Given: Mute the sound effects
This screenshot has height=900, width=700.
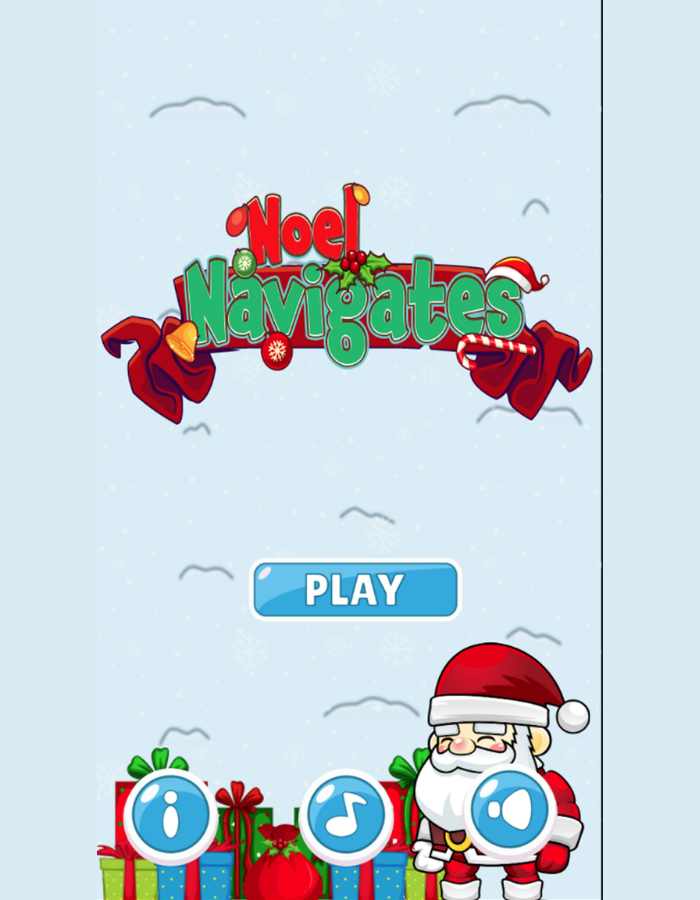Looking at the screenshot, I should point(512,811).
